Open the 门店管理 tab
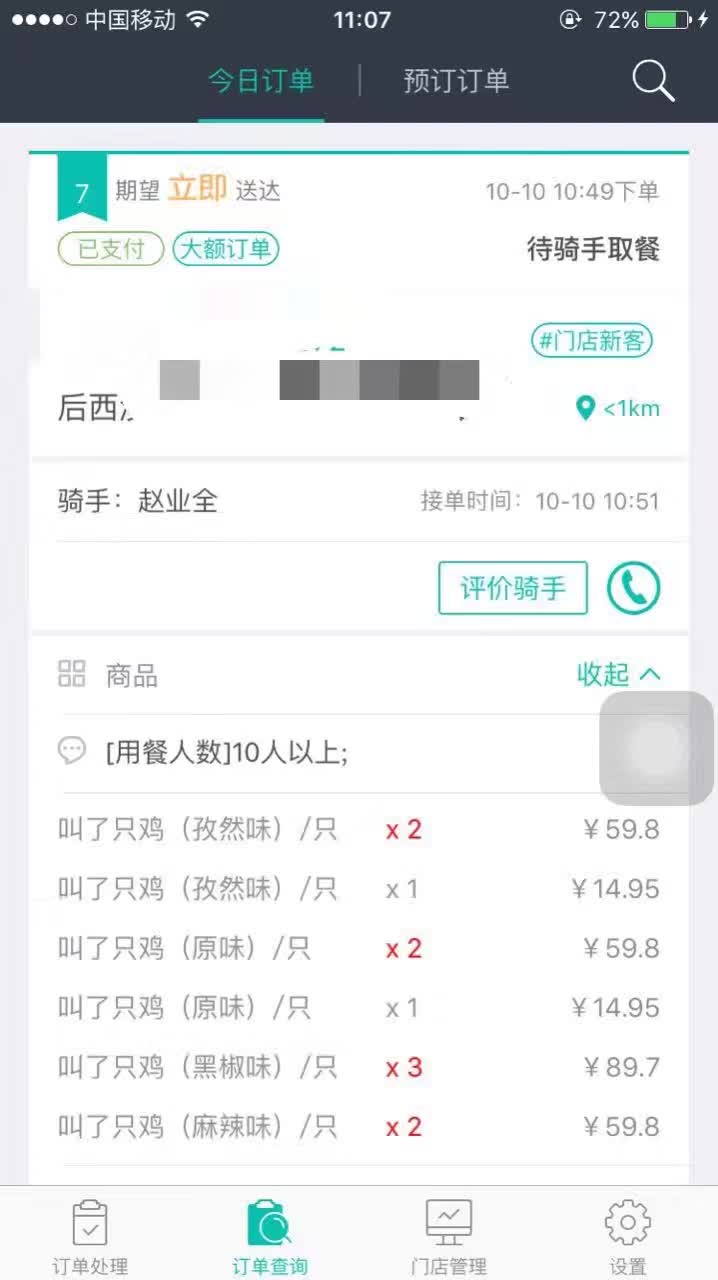The height and width of the screenshot is (1280, 718). (x=449, y=1236)
